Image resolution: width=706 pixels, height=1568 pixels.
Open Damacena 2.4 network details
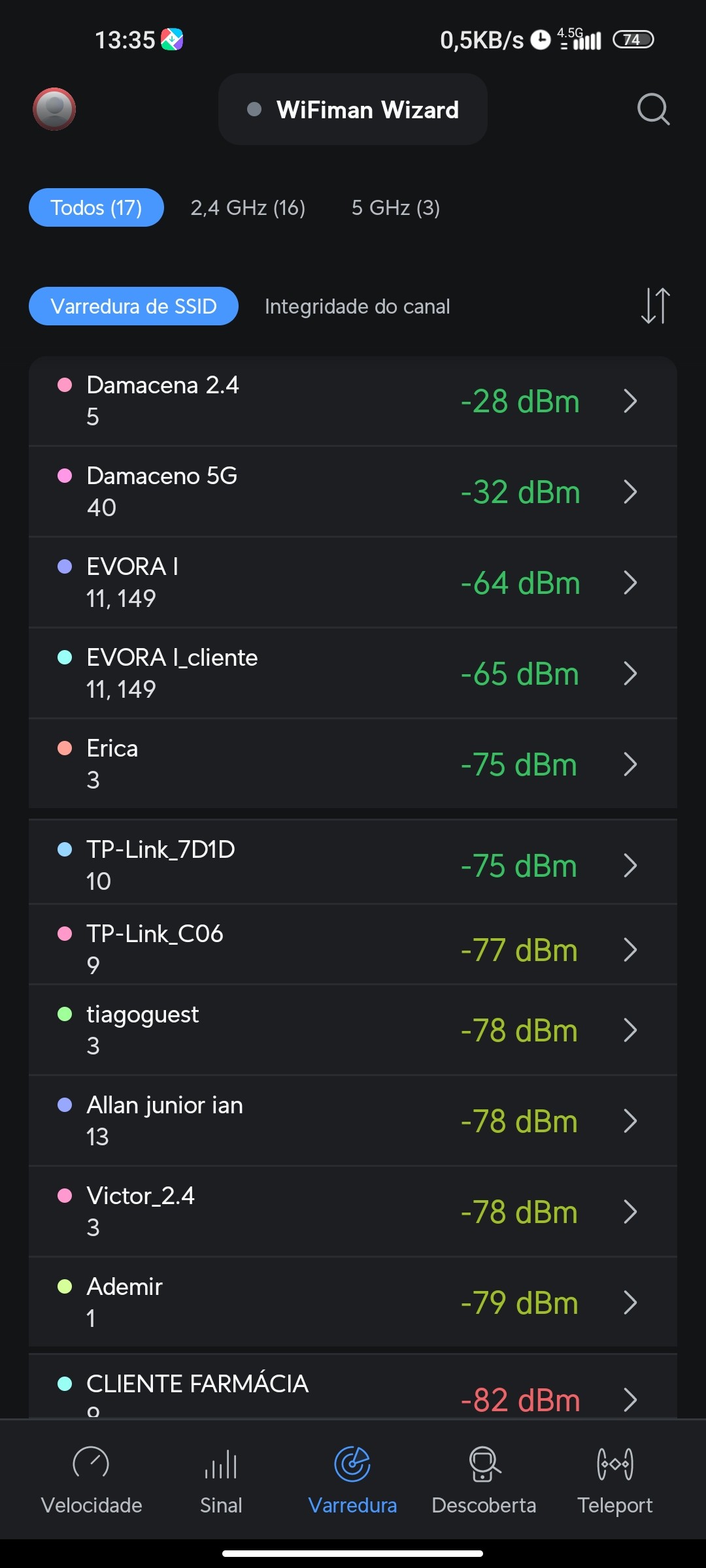[353, 401]
